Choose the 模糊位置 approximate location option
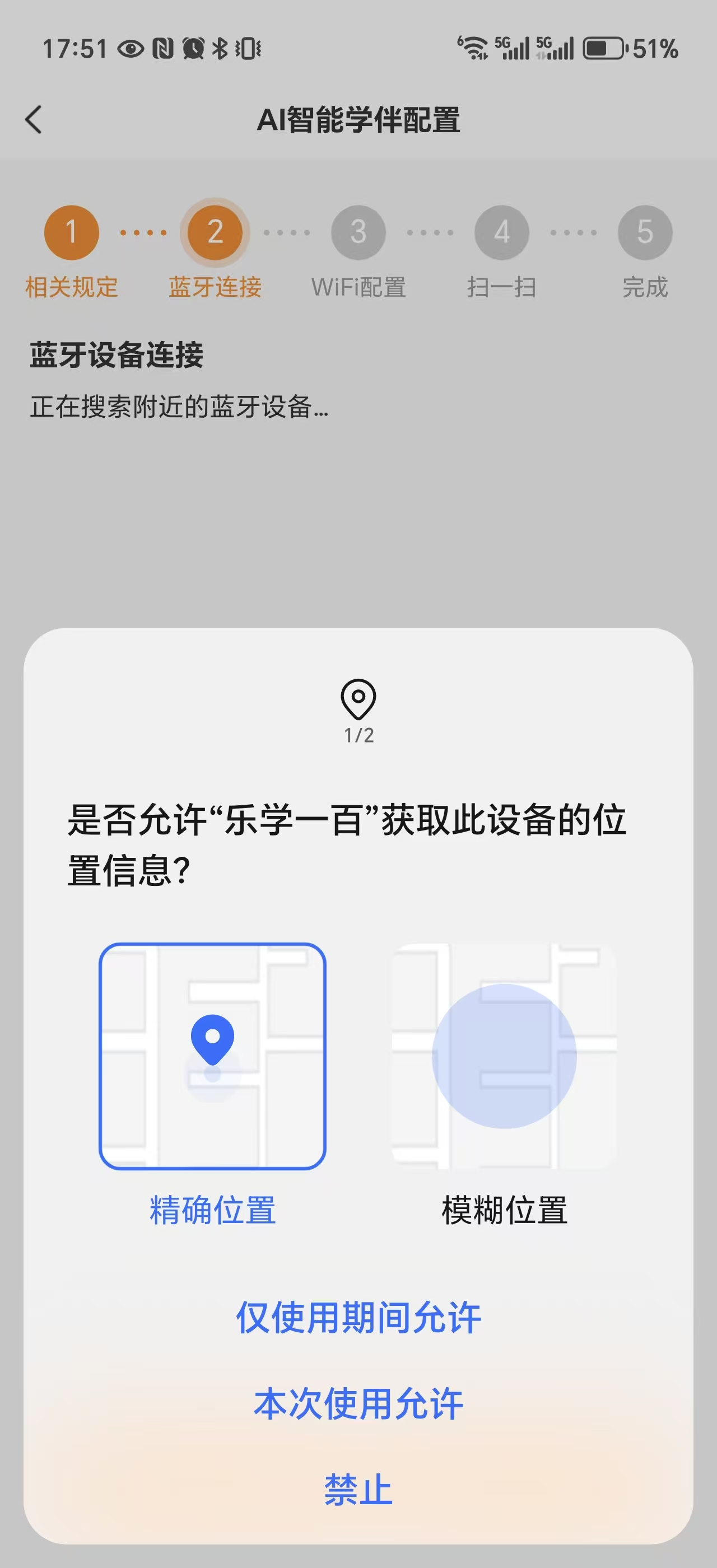Image resolution: width=717 pixels, height=1568 pixels. tap(504, 1056)
